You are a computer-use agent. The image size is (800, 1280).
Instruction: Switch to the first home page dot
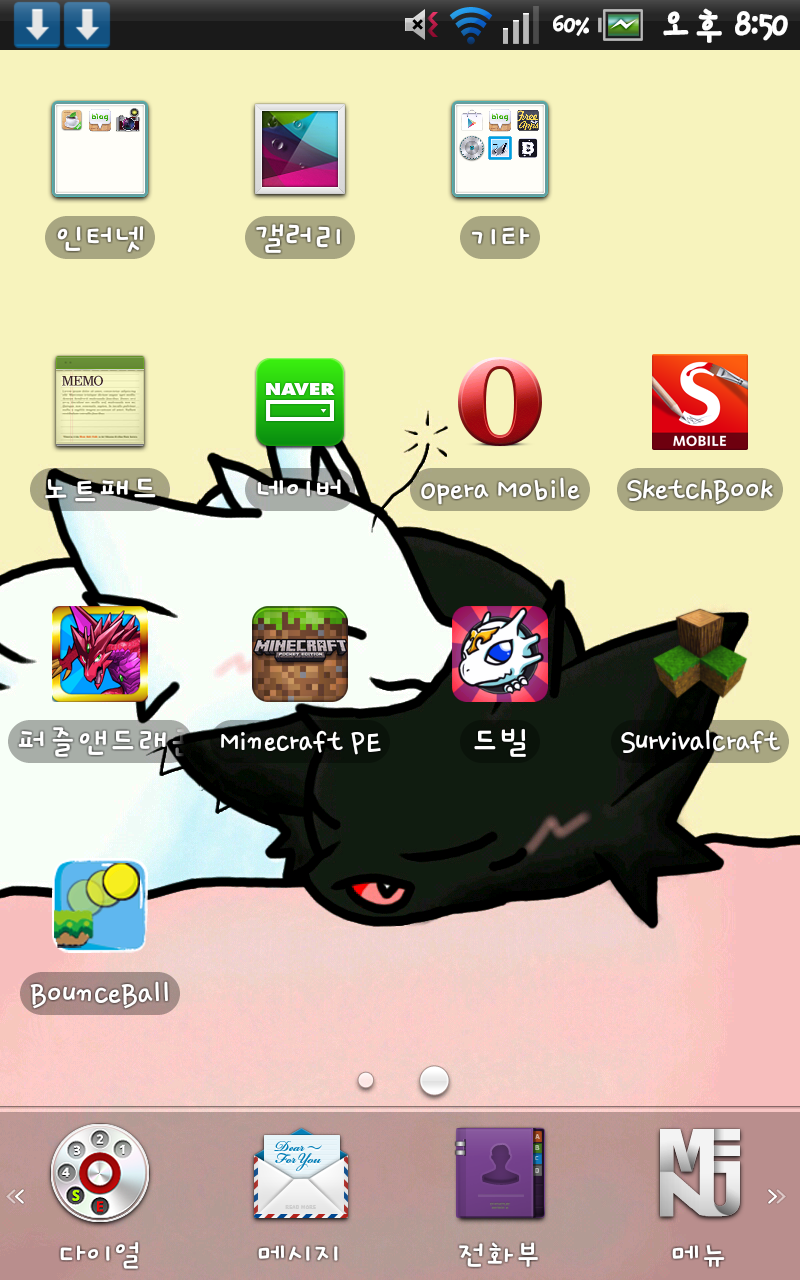pyautogui.click(x=366, y=1080)
